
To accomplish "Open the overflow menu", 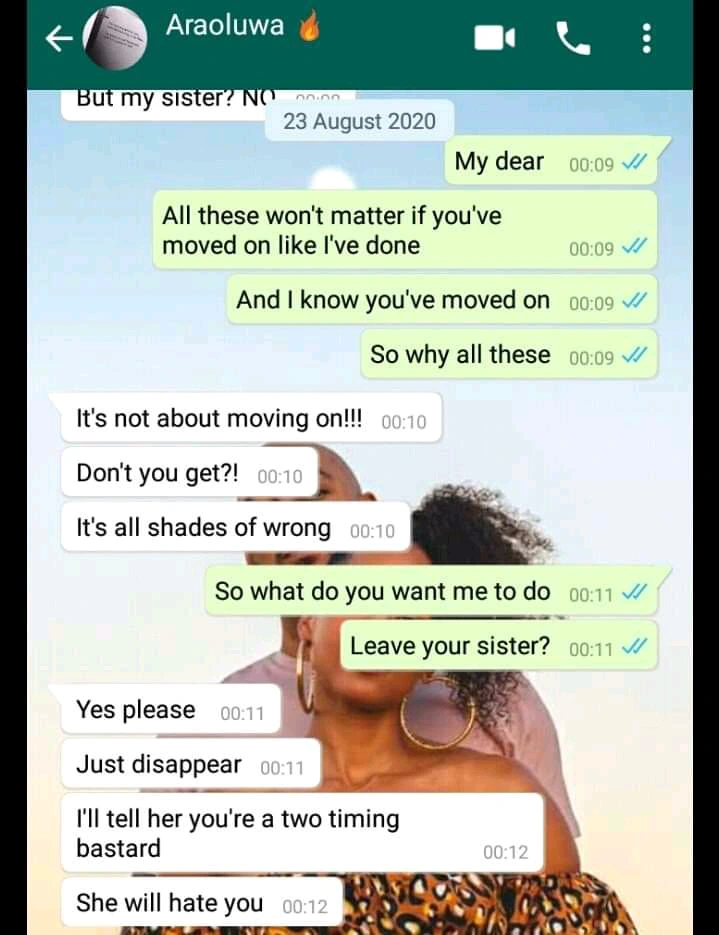I will click(x=647, y=39).
